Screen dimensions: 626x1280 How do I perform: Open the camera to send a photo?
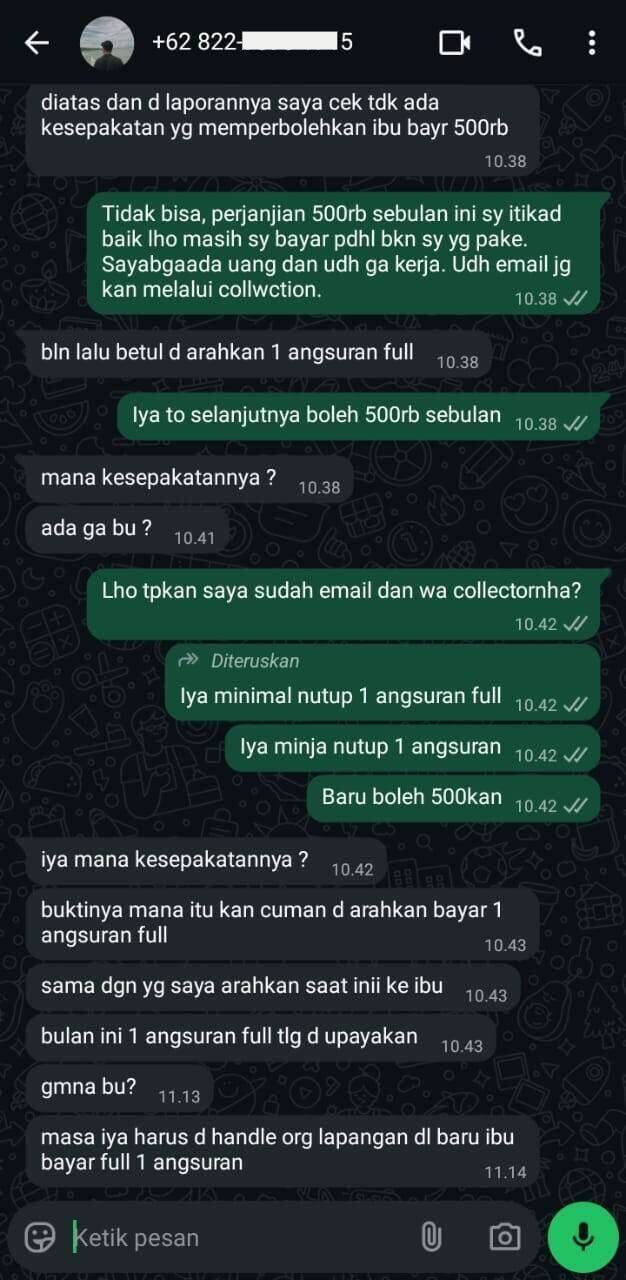tap(505, 1237)
